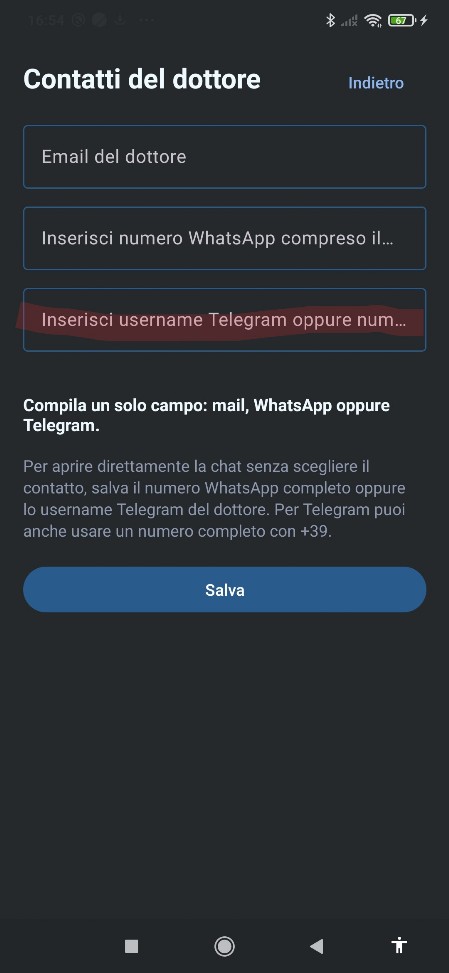Select the WhatsApp number input field
449x973 pixels.
pyautogui.click(x=224, y=238)
